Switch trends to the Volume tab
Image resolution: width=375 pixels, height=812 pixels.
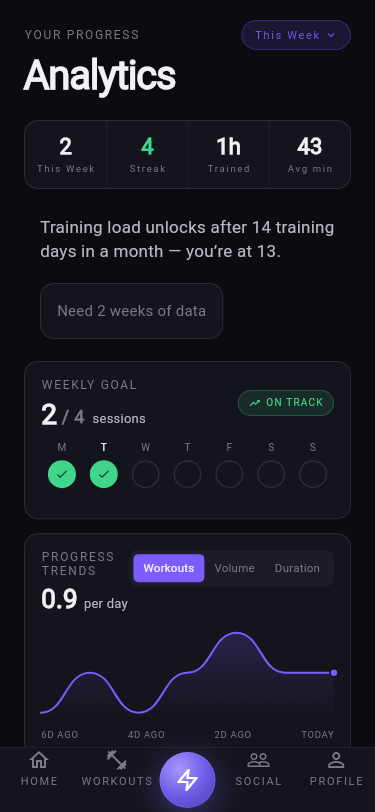tap(234, 568)
